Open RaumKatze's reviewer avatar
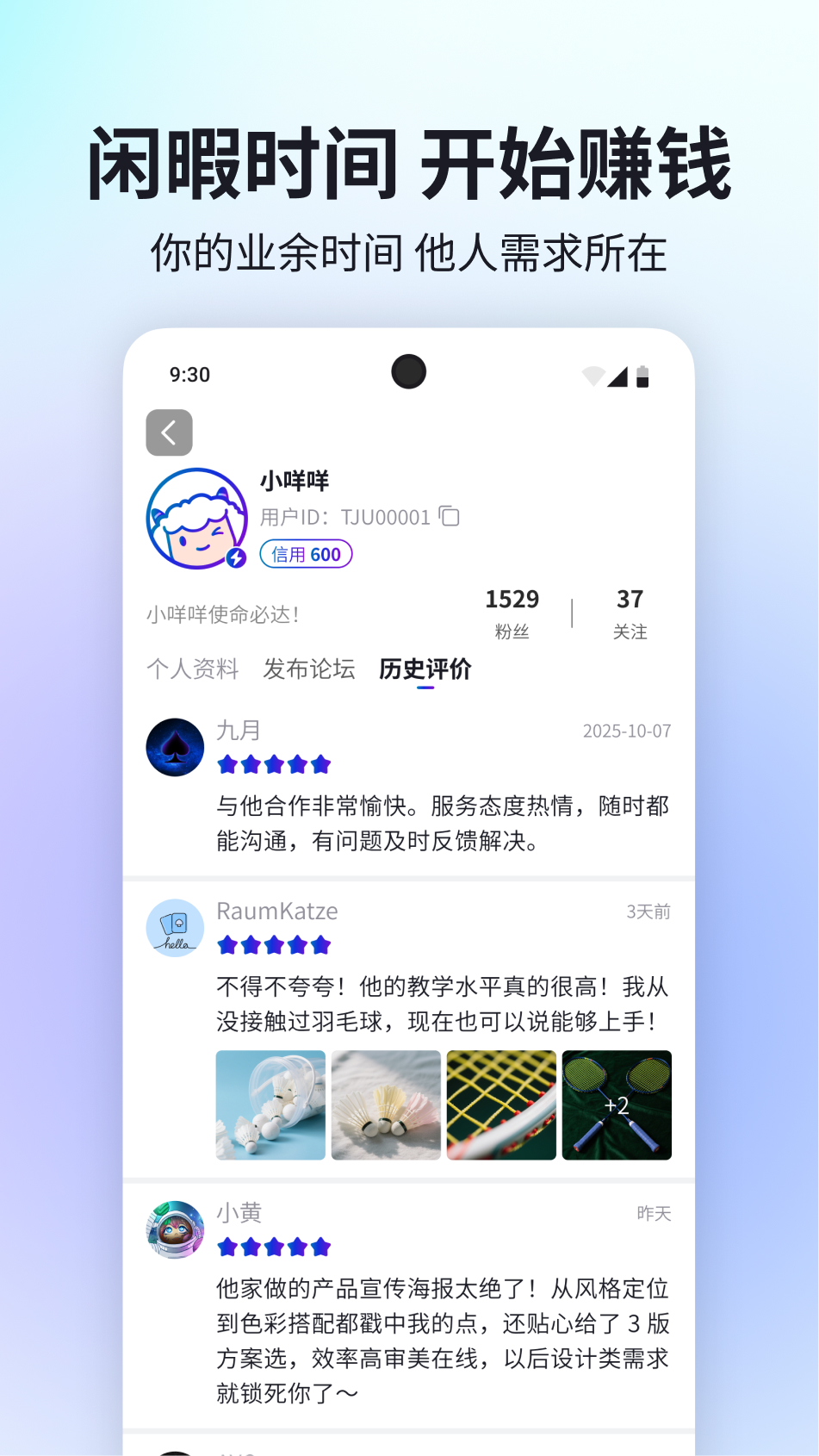This screenshot has width=819, height=1456. (175, 927)
